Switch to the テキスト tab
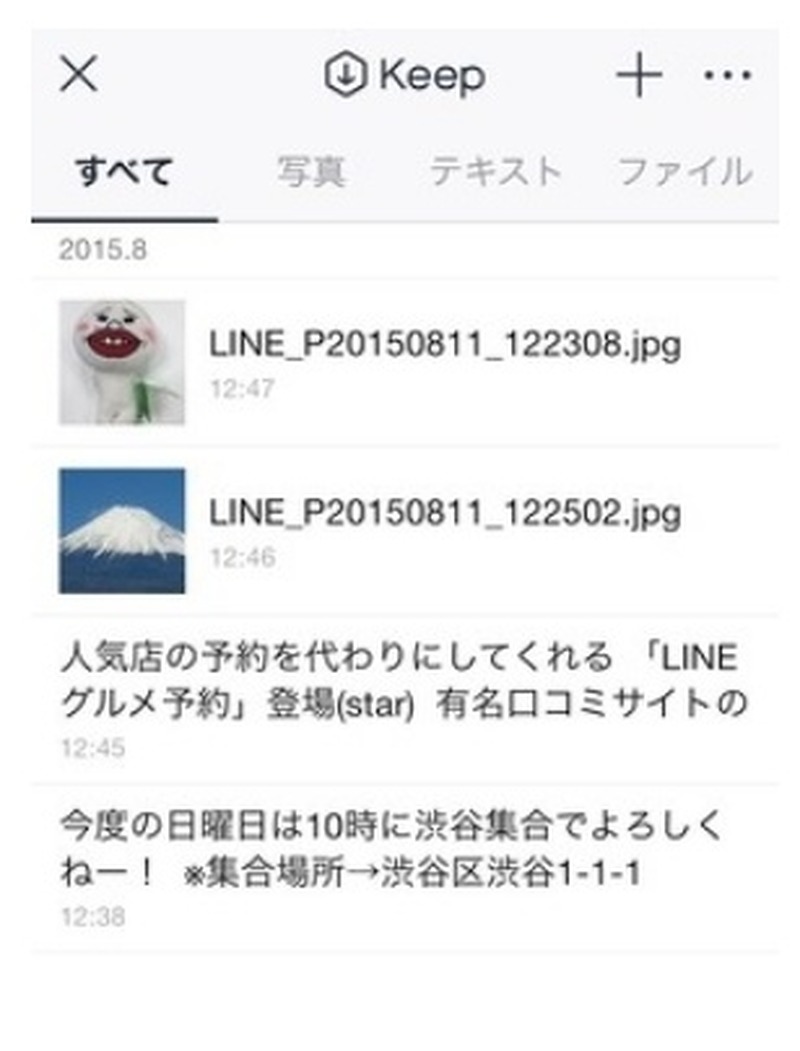 click(496, 172)
